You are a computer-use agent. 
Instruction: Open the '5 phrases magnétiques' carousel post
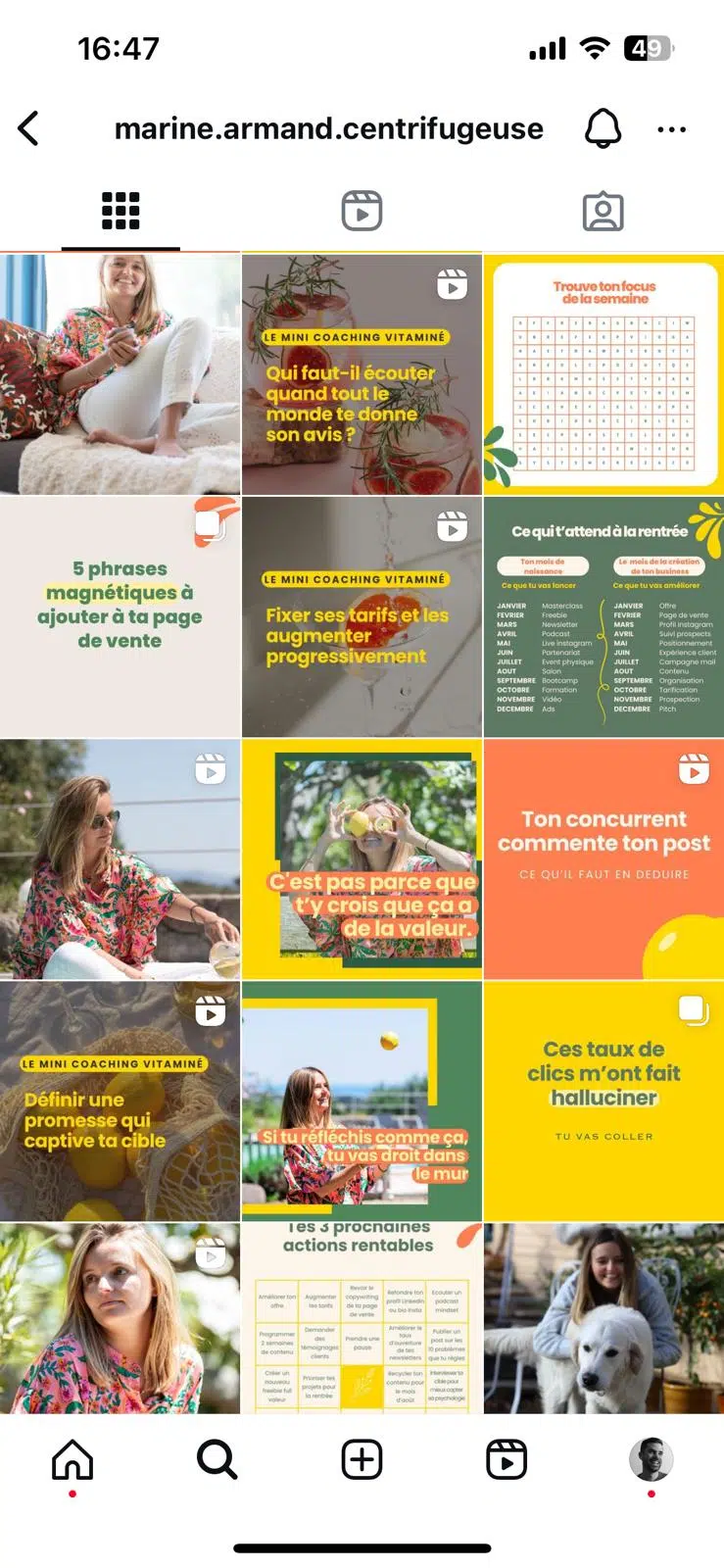click(120, 616)
